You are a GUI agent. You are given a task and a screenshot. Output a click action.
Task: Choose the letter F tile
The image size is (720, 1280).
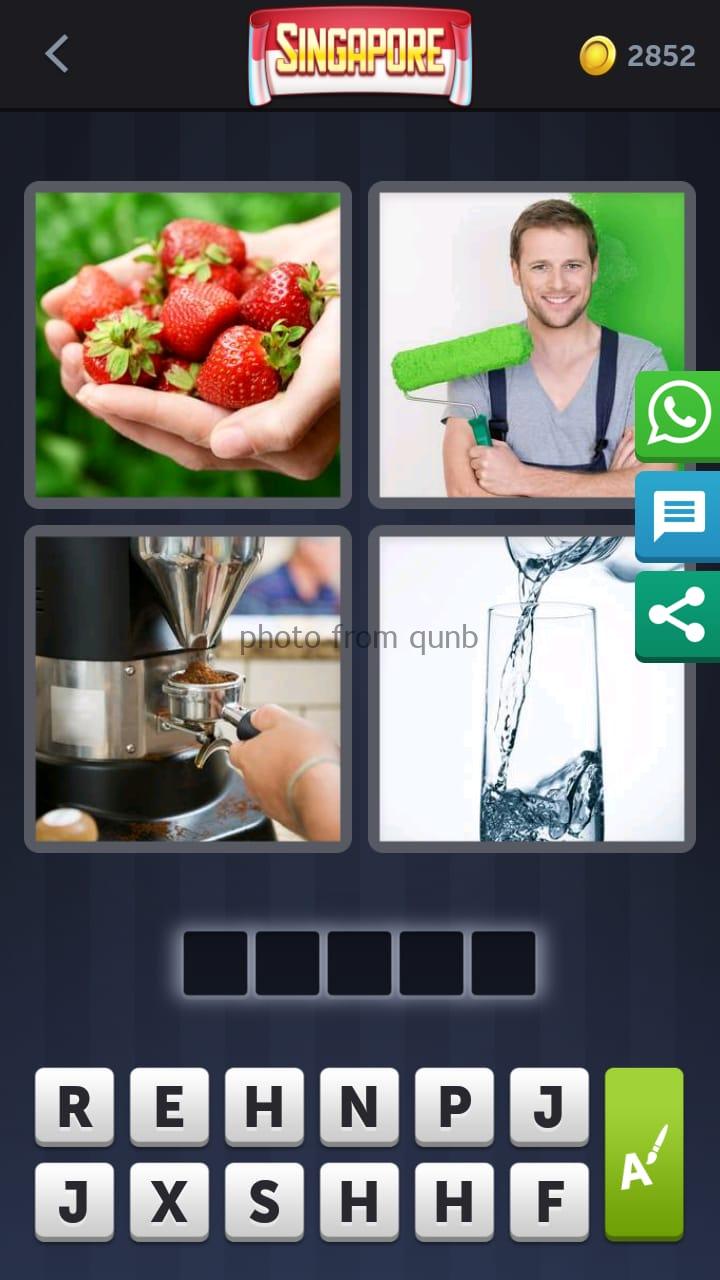549,1201
